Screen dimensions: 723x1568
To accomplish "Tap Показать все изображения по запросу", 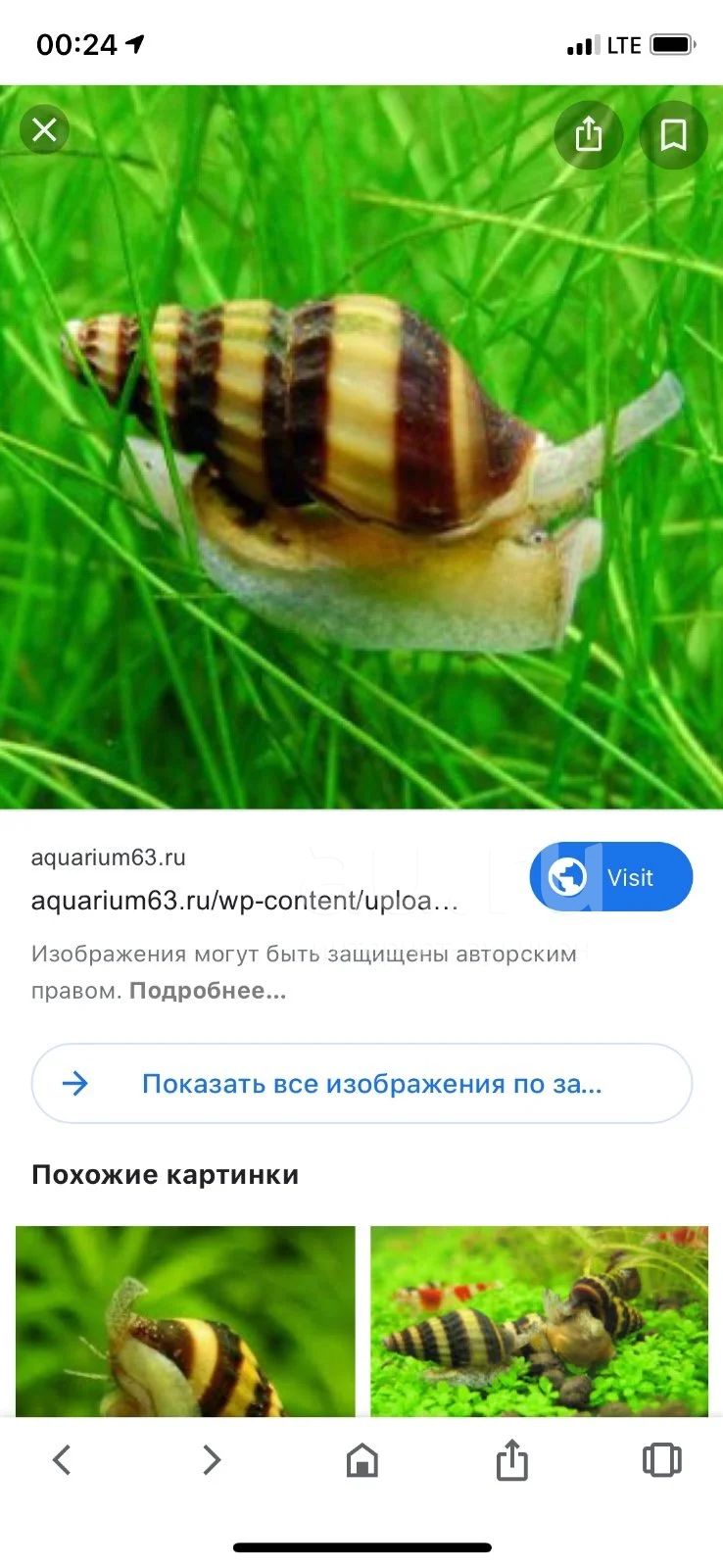I will pos(361,1083).
